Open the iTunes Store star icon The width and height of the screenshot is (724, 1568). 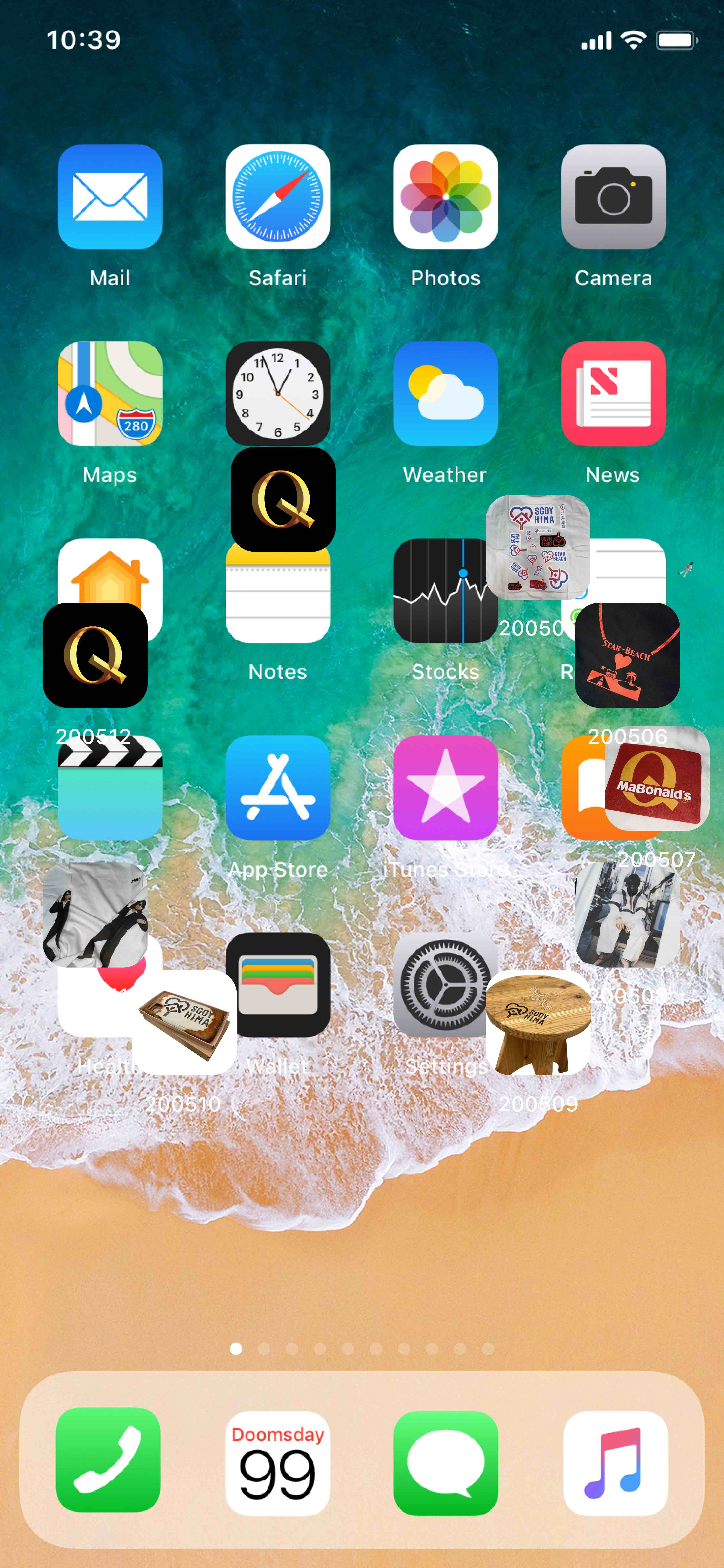445,788
